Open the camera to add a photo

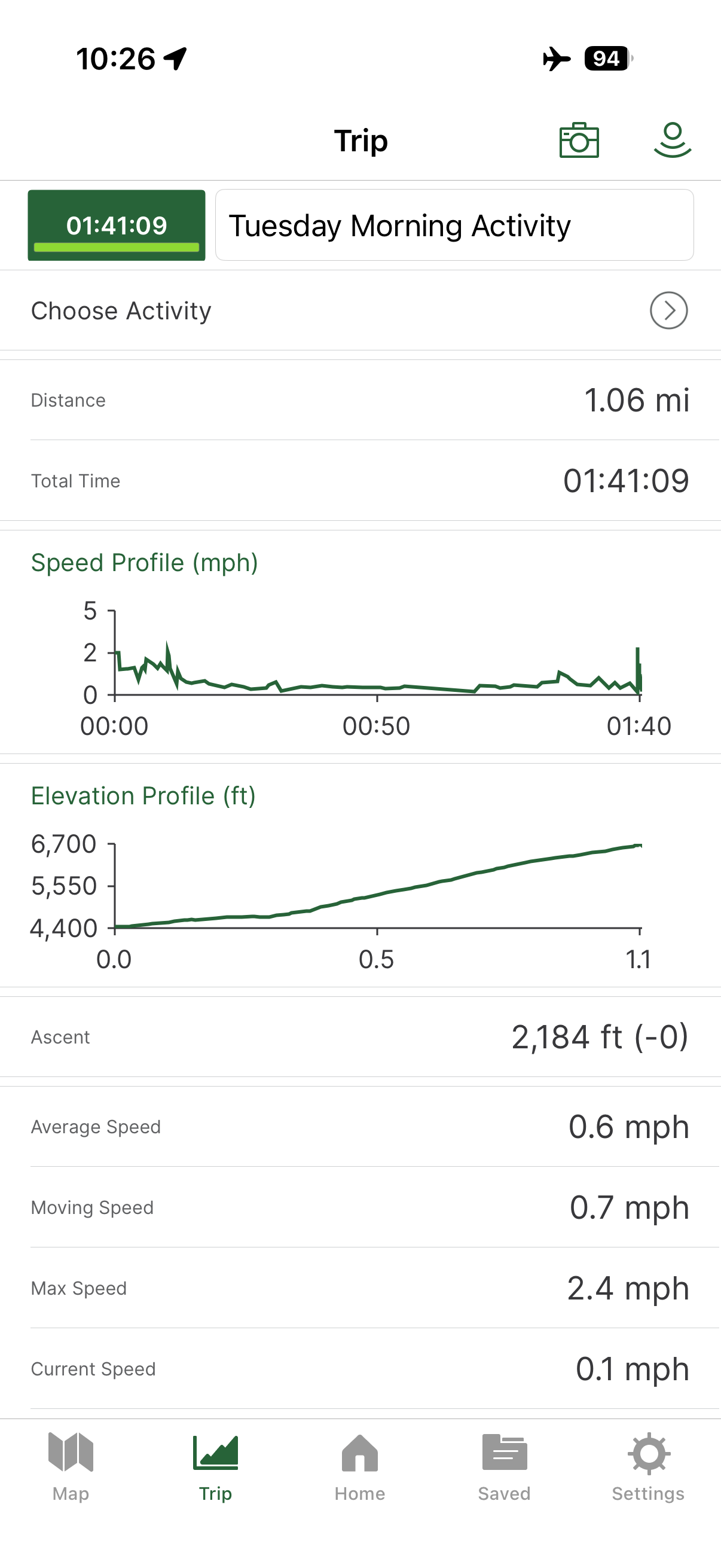[x=579, y=140]
